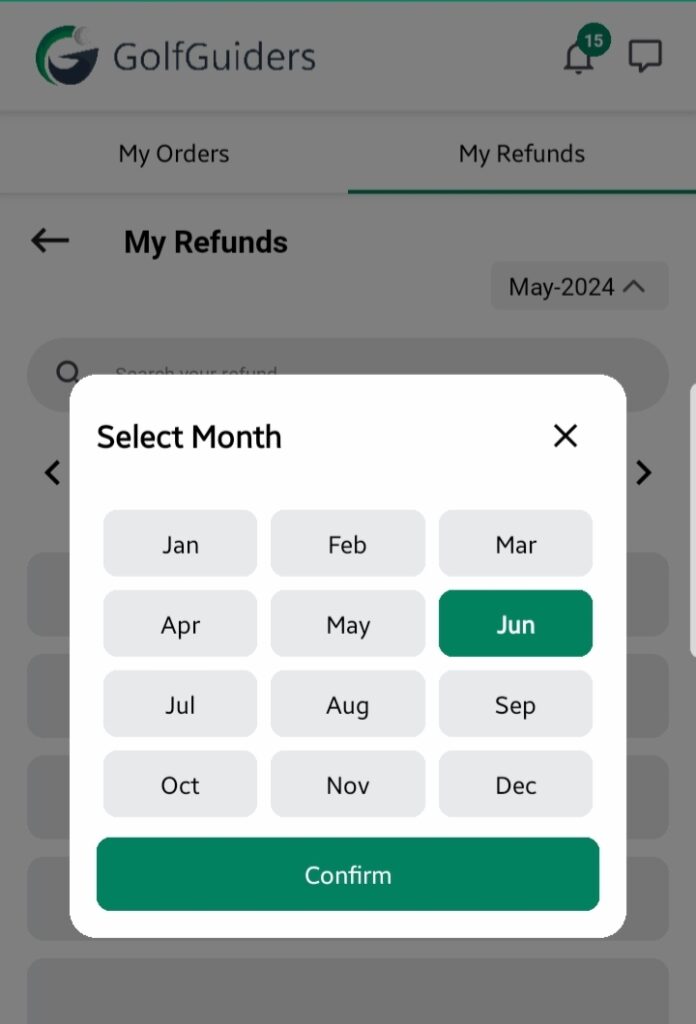Open the chat messages icon
The width and height of the screenshot is (696, 1024).
pyautogui.click(x=645, y=56)
